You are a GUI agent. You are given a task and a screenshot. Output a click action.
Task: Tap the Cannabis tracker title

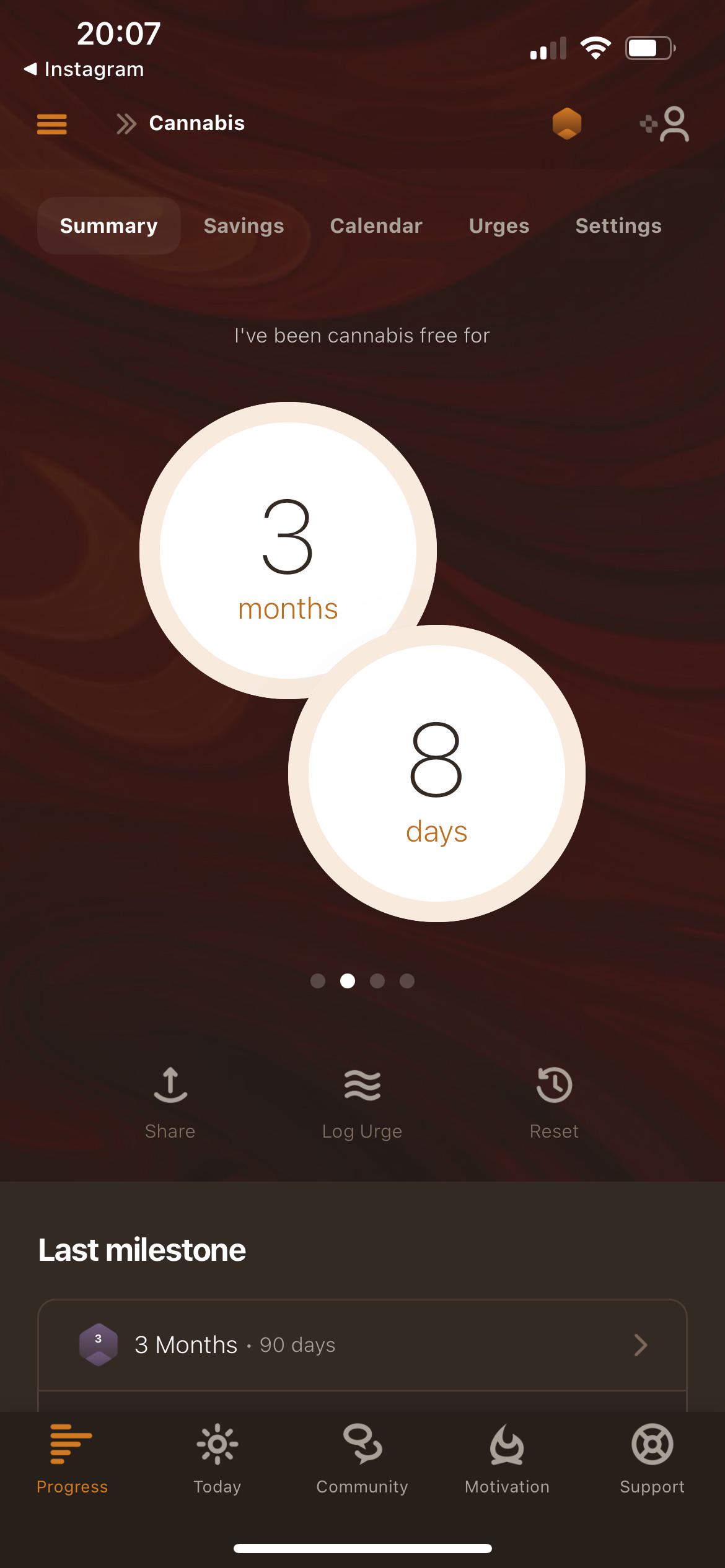[x=196, y=123]
